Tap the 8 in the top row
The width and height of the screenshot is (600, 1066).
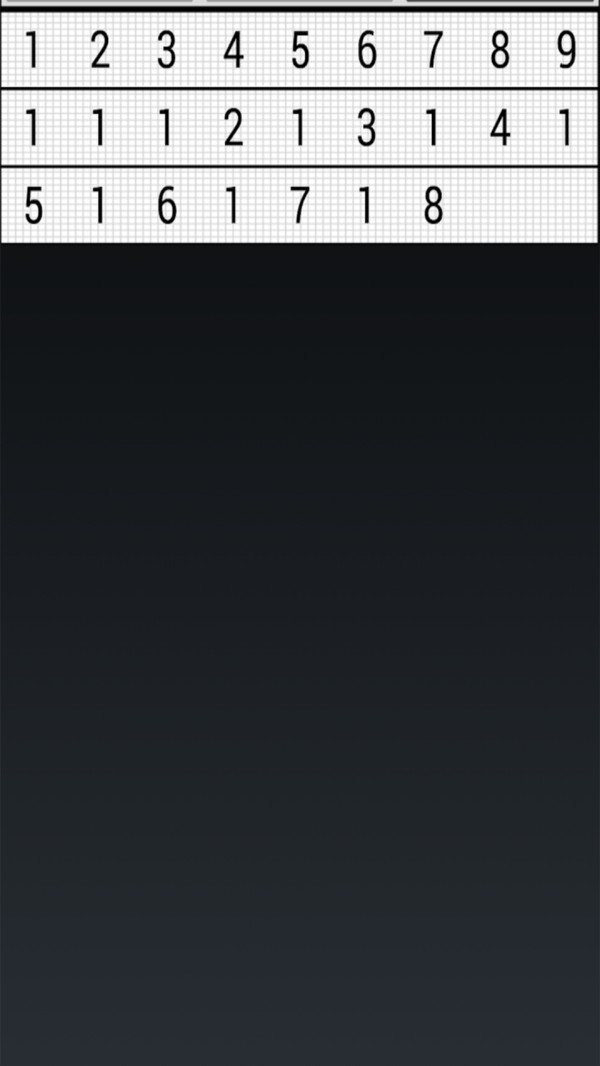499,51
